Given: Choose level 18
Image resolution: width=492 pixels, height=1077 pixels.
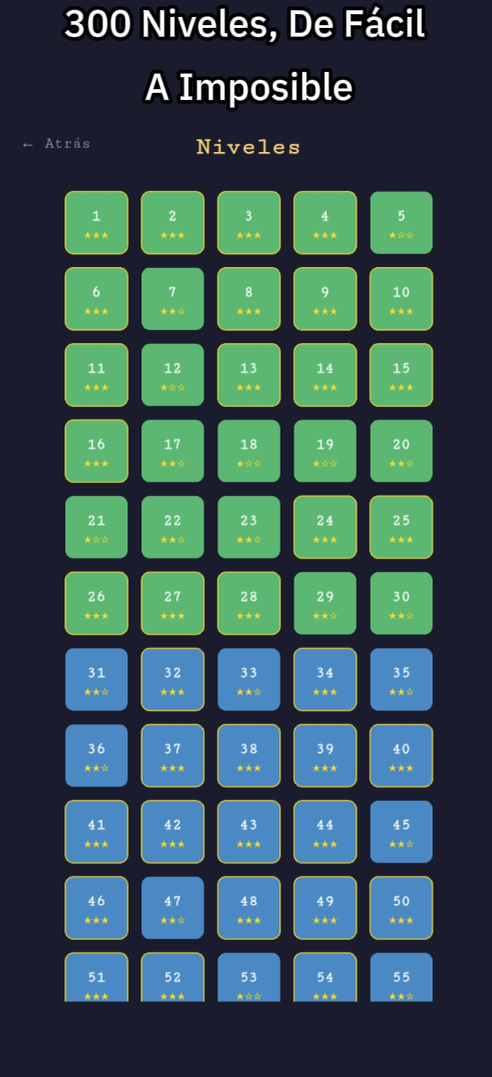Looking at the screenshot, I should point(249,451).
